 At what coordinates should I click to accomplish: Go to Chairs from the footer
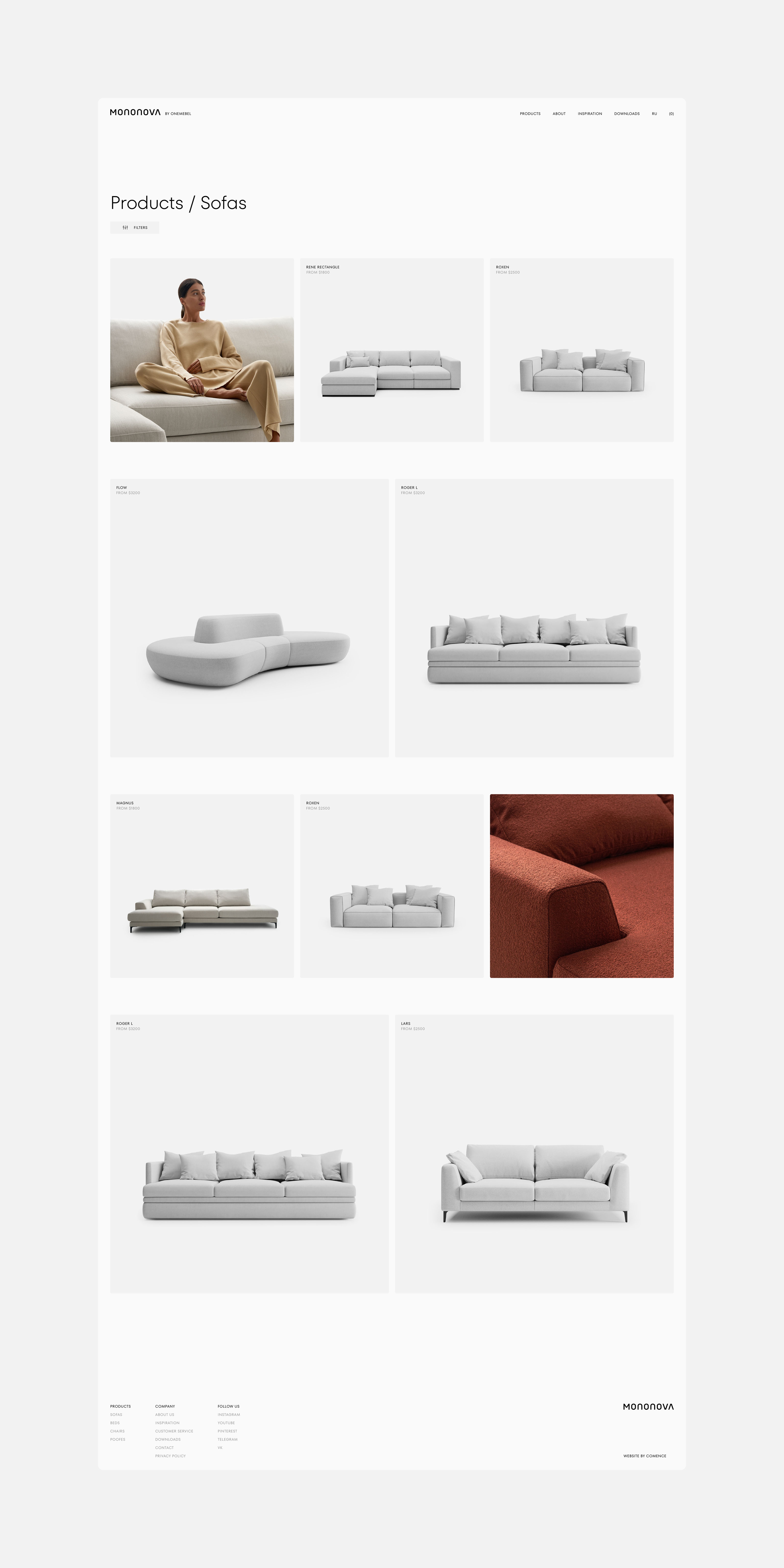click(x=118, y=1431)
